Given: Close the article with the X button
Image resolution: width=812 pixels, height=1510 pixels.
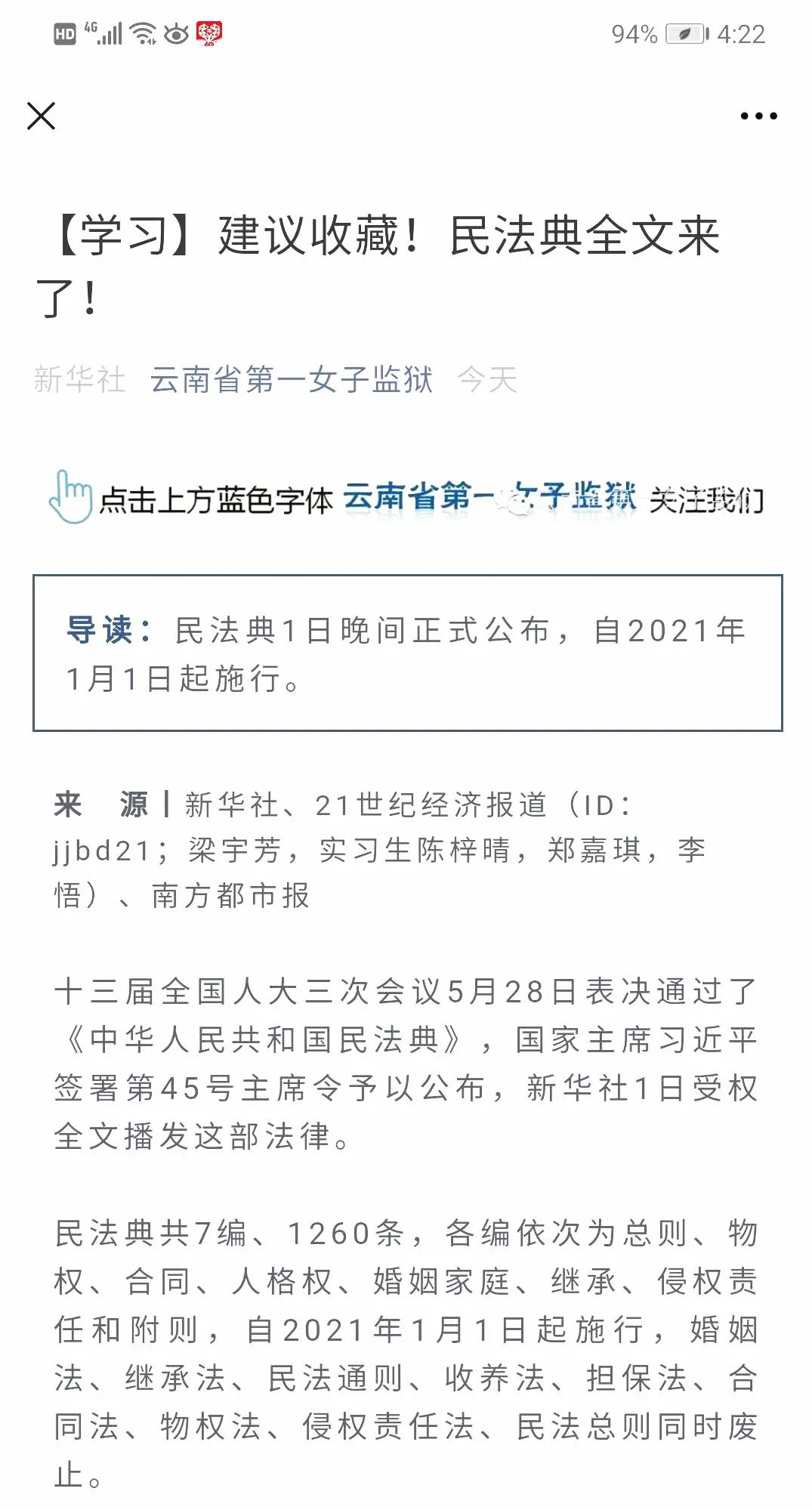Looking at the screenshot, I should pyautogui.click(x=41, y=116).
